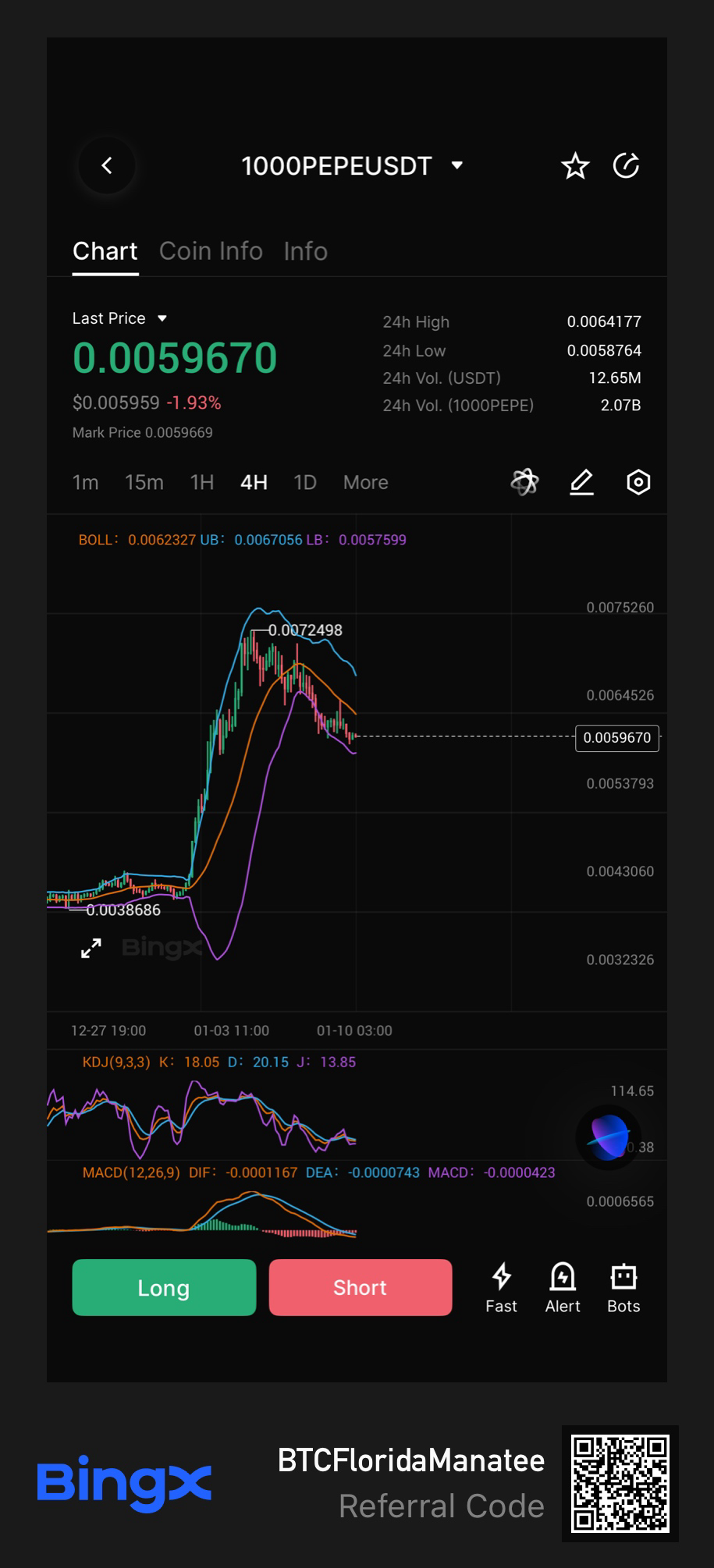Add 1000PEPEUSDT to favorites via star icon

click(x=574, y=165)
